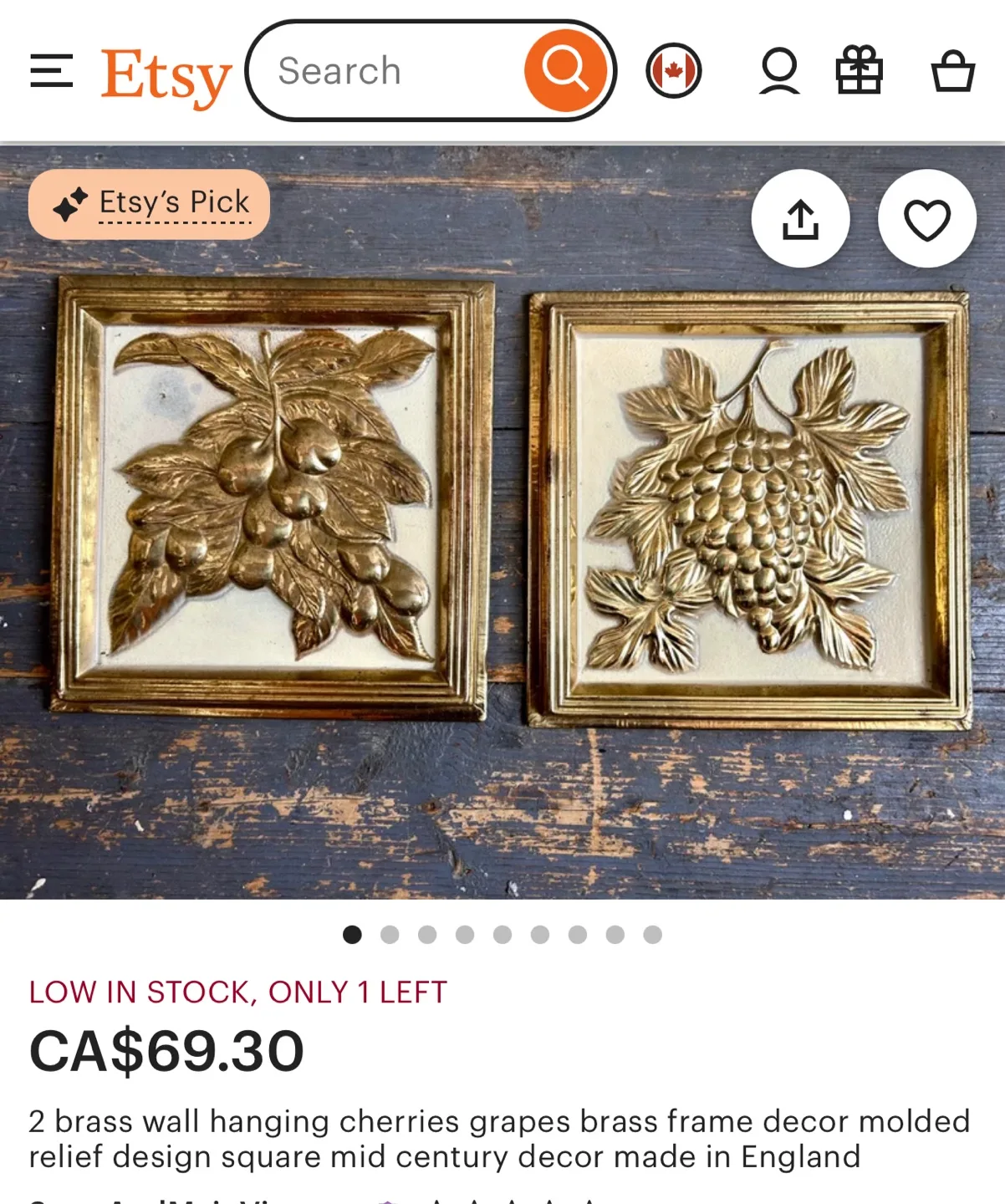Open your account profile icon
The width and height of the screenshot is (1005, 1204).
[778, 72]
